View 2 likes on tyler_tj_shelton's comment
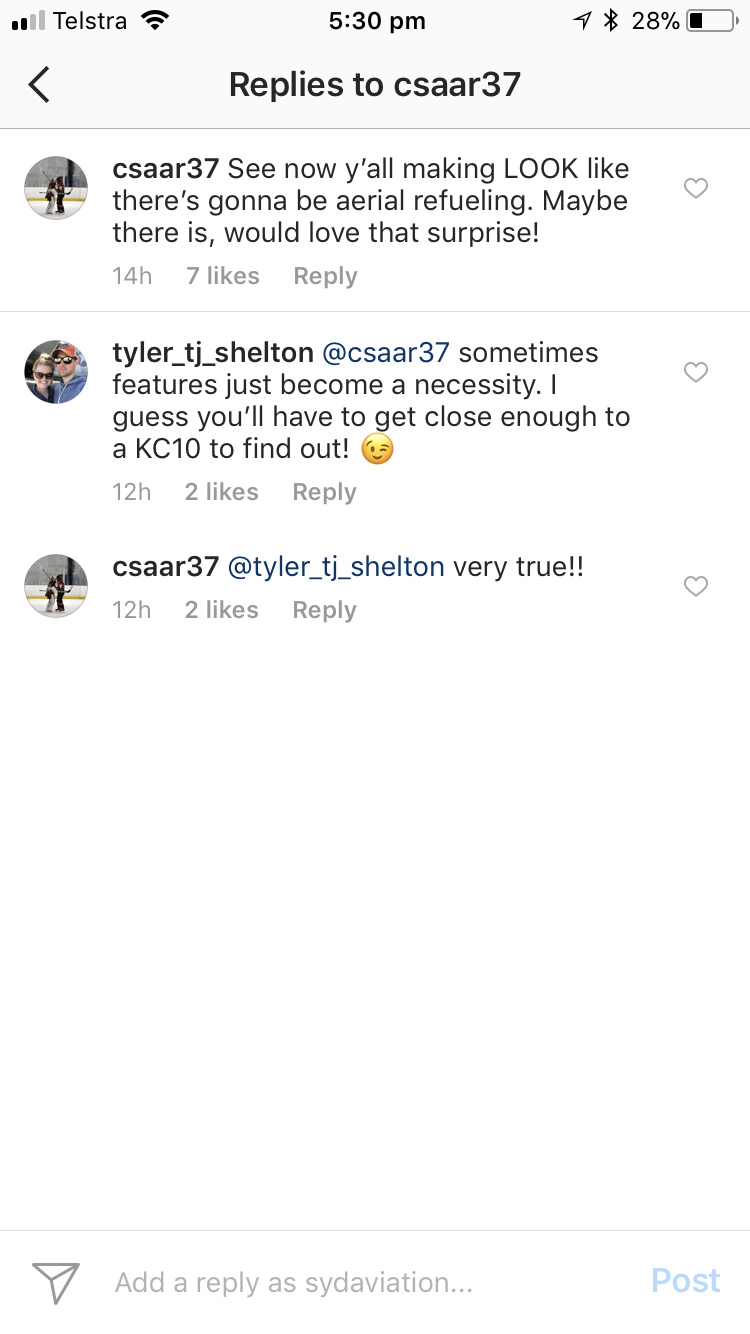750x1334 pixels. tap(221, 492)
